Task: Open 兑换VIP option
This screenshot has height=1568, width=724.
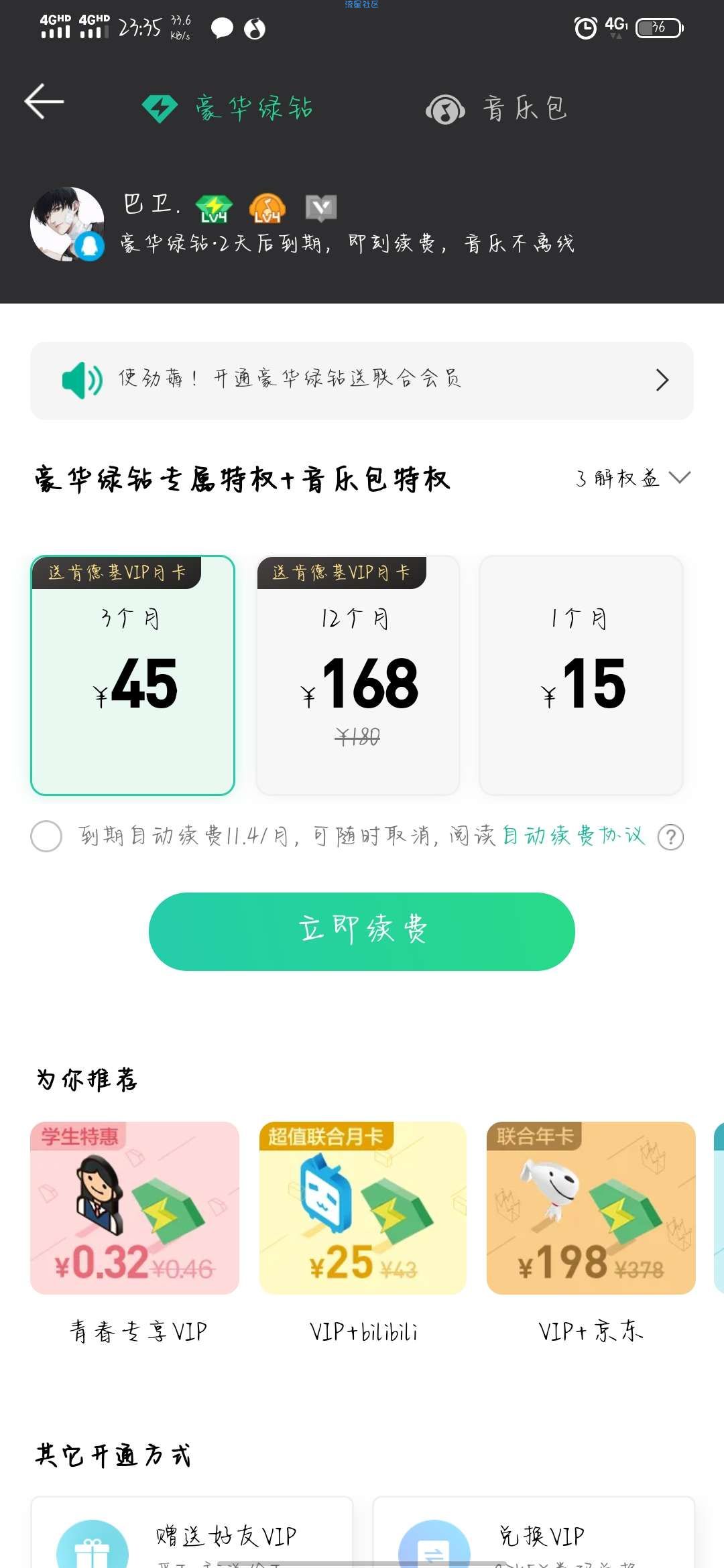Action: click(x=534, y=1535)
